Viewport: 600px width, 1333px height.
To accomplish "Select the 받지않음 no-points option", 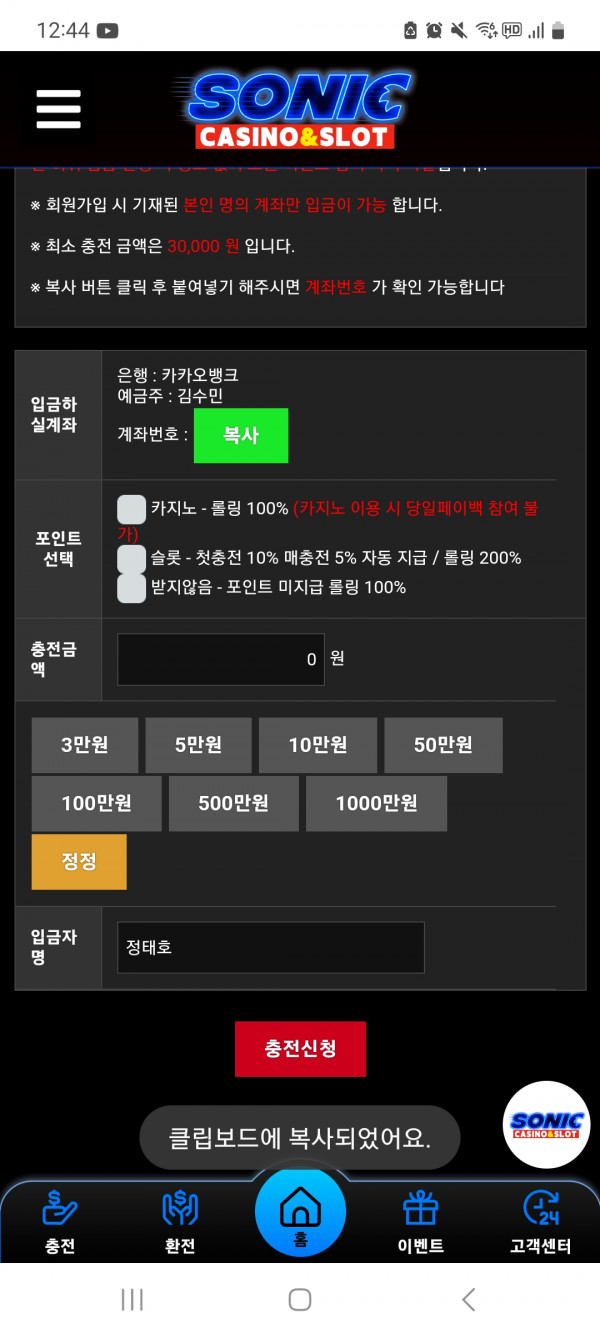I will (x=131, y=588).
